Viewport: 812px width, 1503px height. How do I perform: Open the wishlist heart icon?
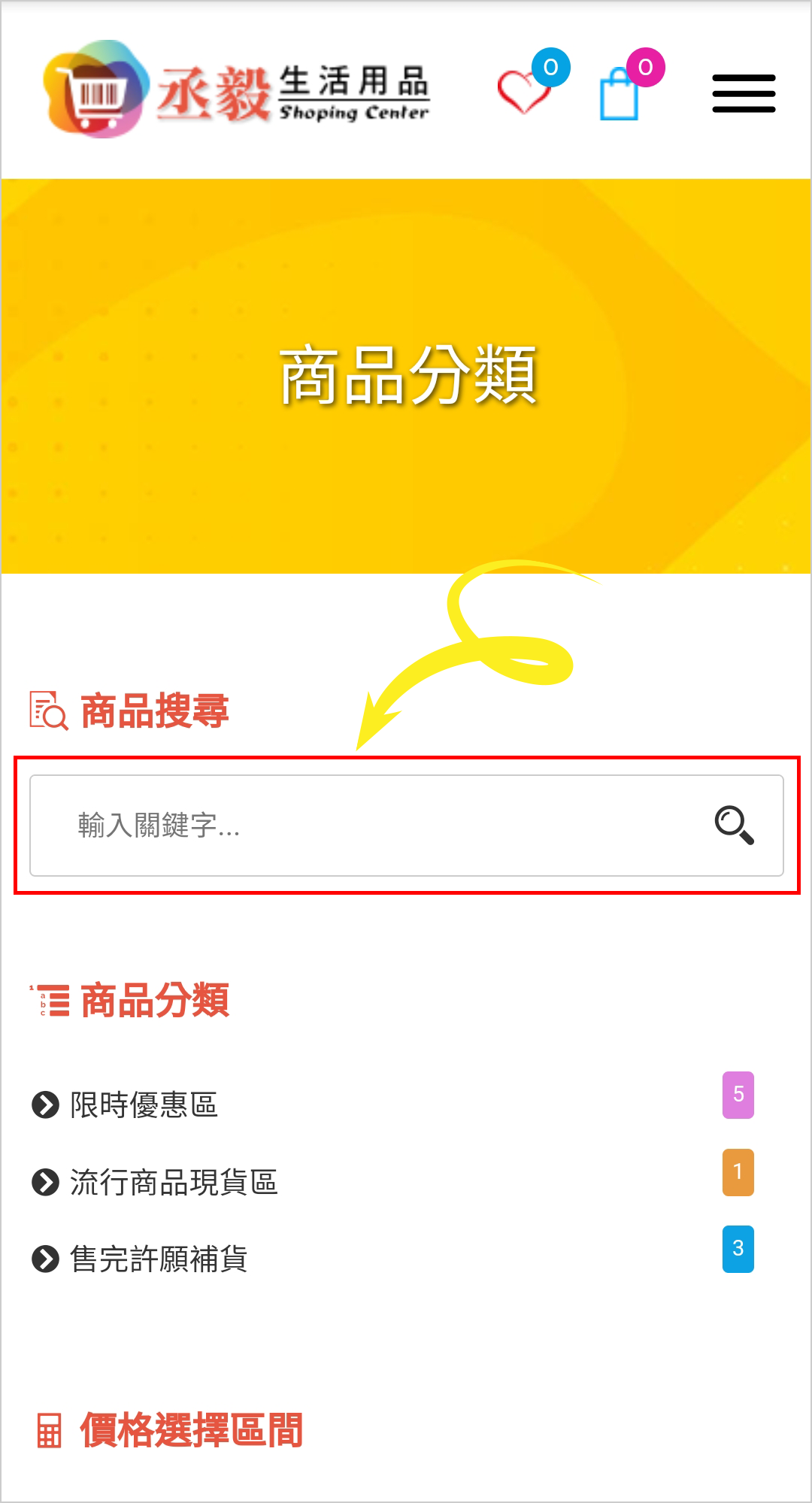coord(524,92)
